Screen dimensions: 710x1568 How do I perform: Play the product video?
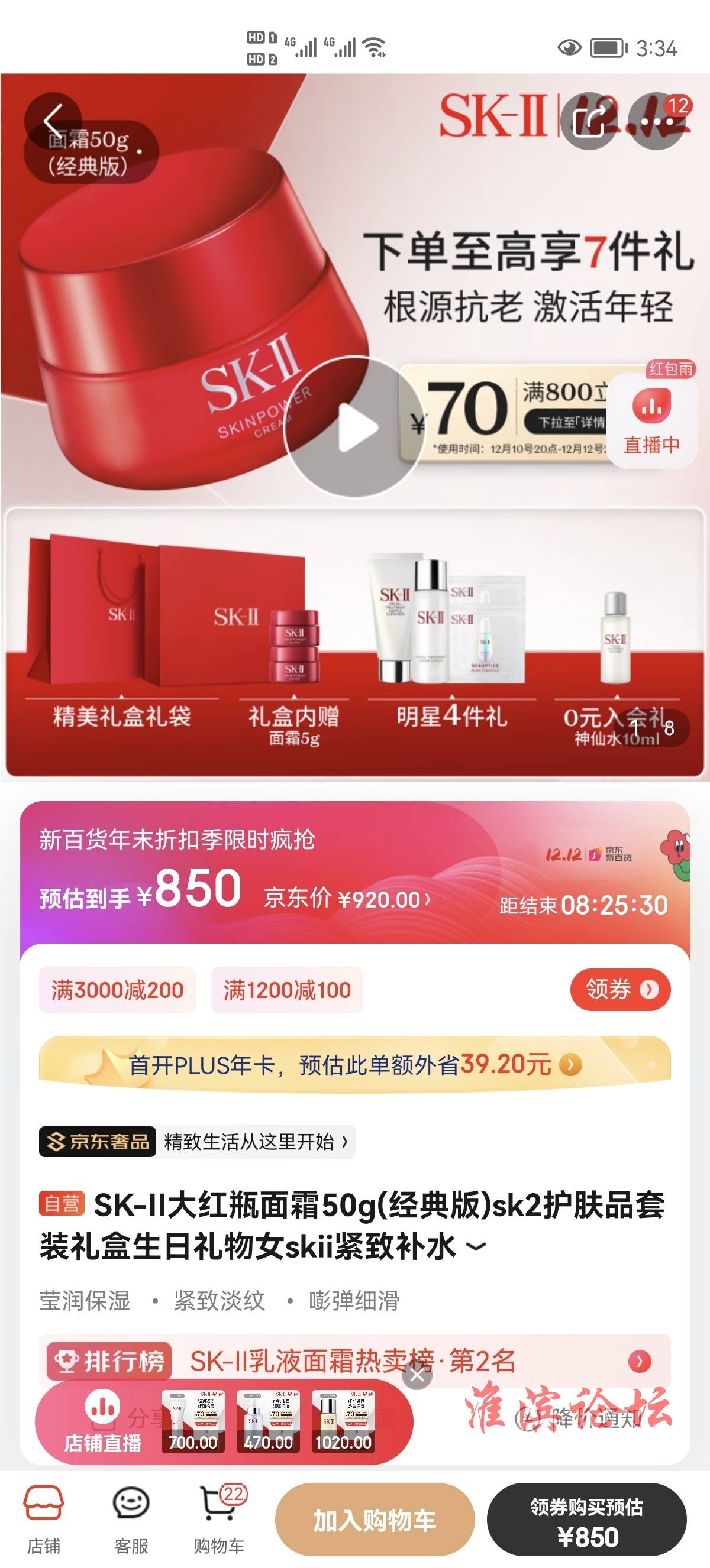tap(356, 429)
